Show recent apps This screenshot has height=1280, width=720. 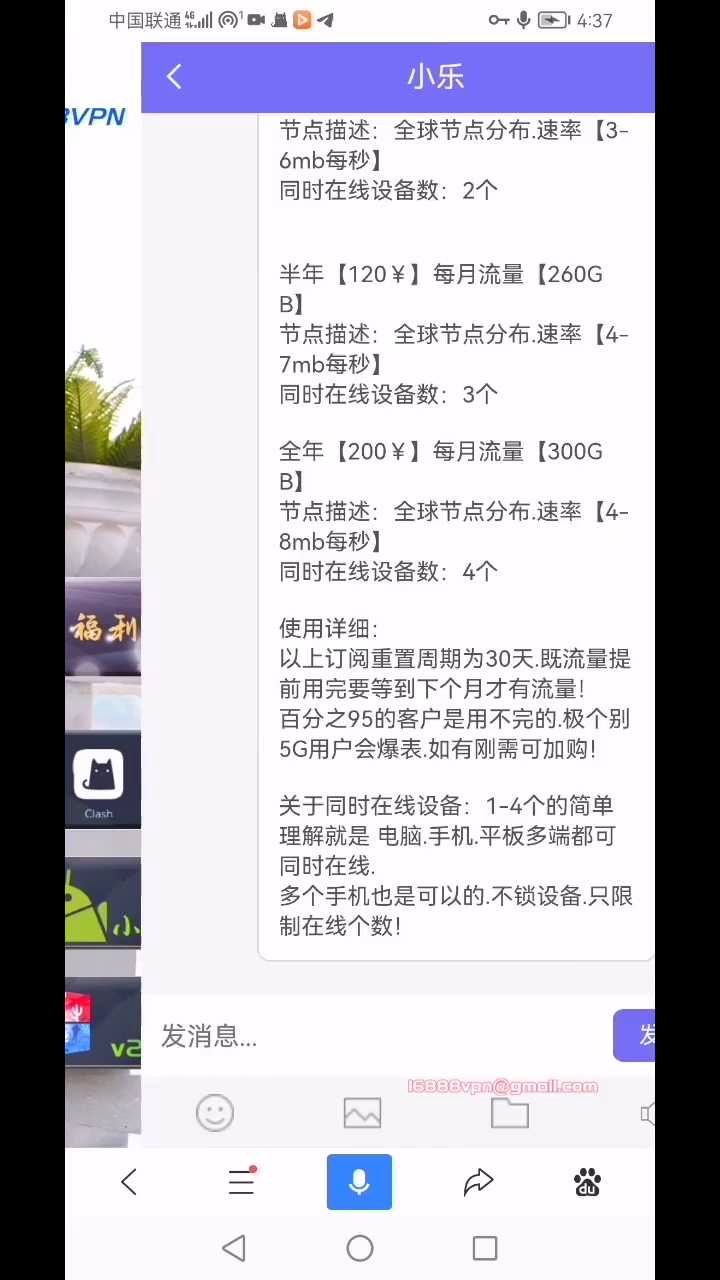click(485, 1248)
